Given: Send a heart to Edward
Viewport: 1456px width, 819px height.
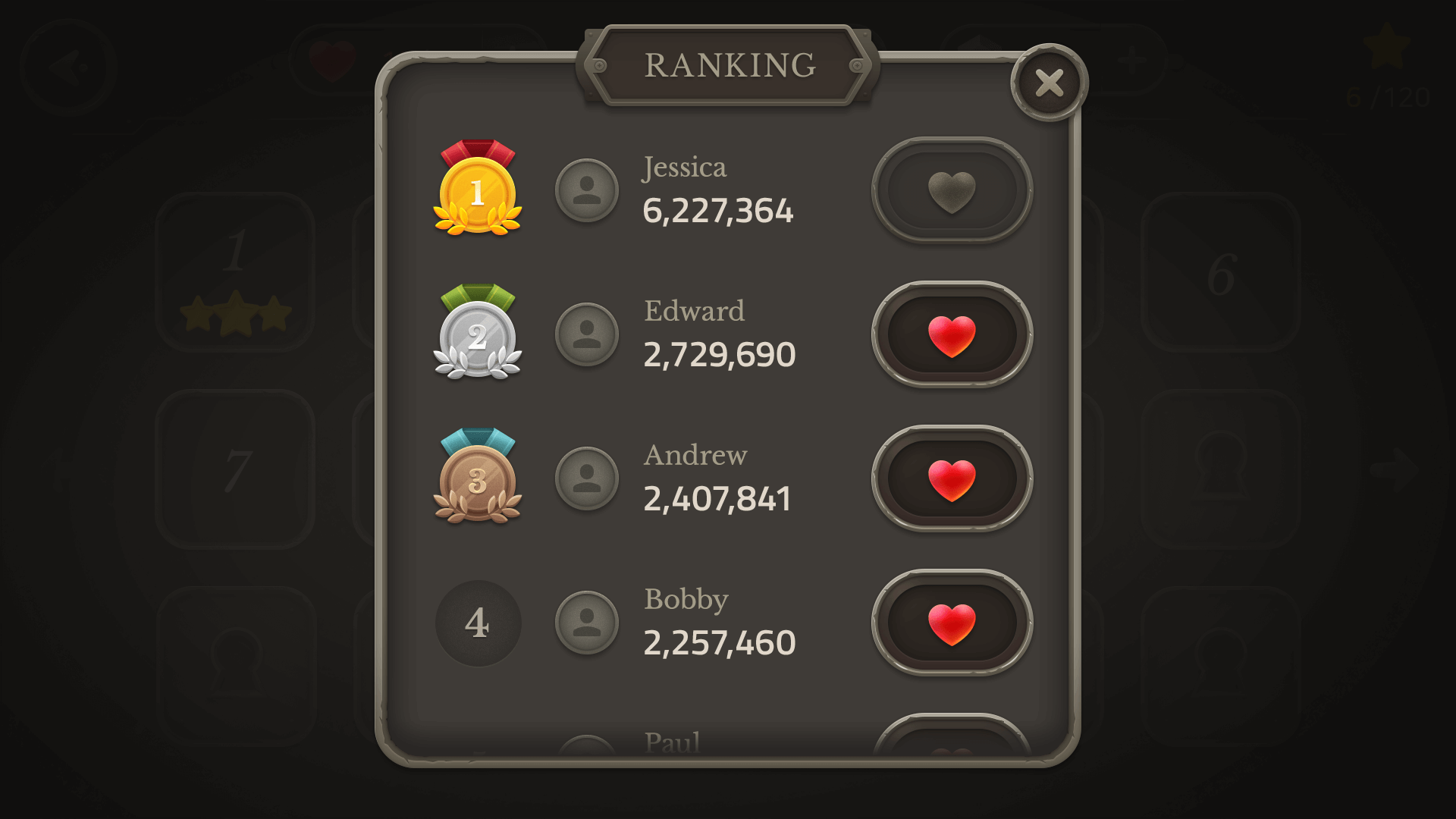Looking at the screenshot, I should click(x=952, y=335).
